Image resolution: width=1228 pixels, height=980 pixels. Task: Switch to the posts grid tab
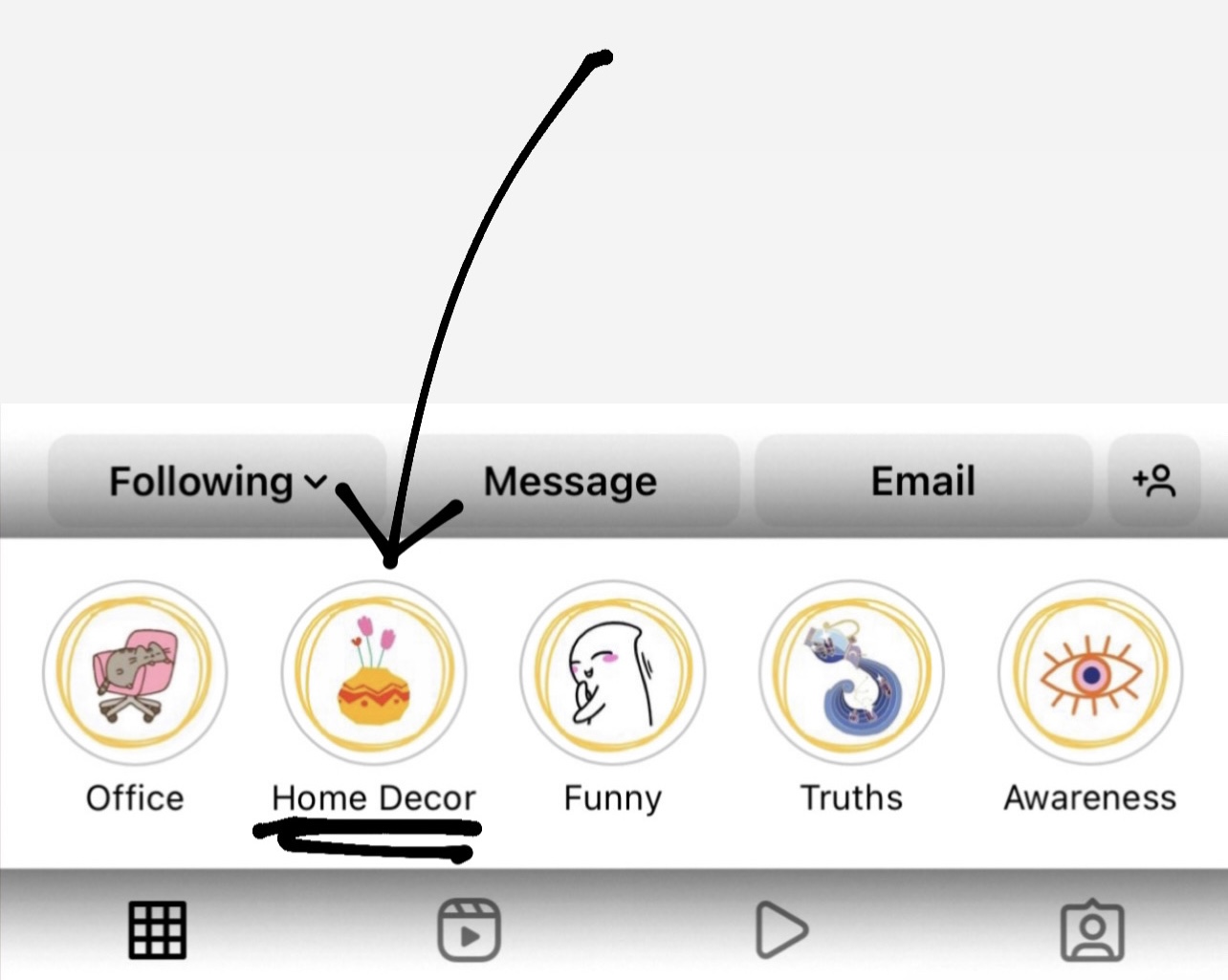coord(158,929)
